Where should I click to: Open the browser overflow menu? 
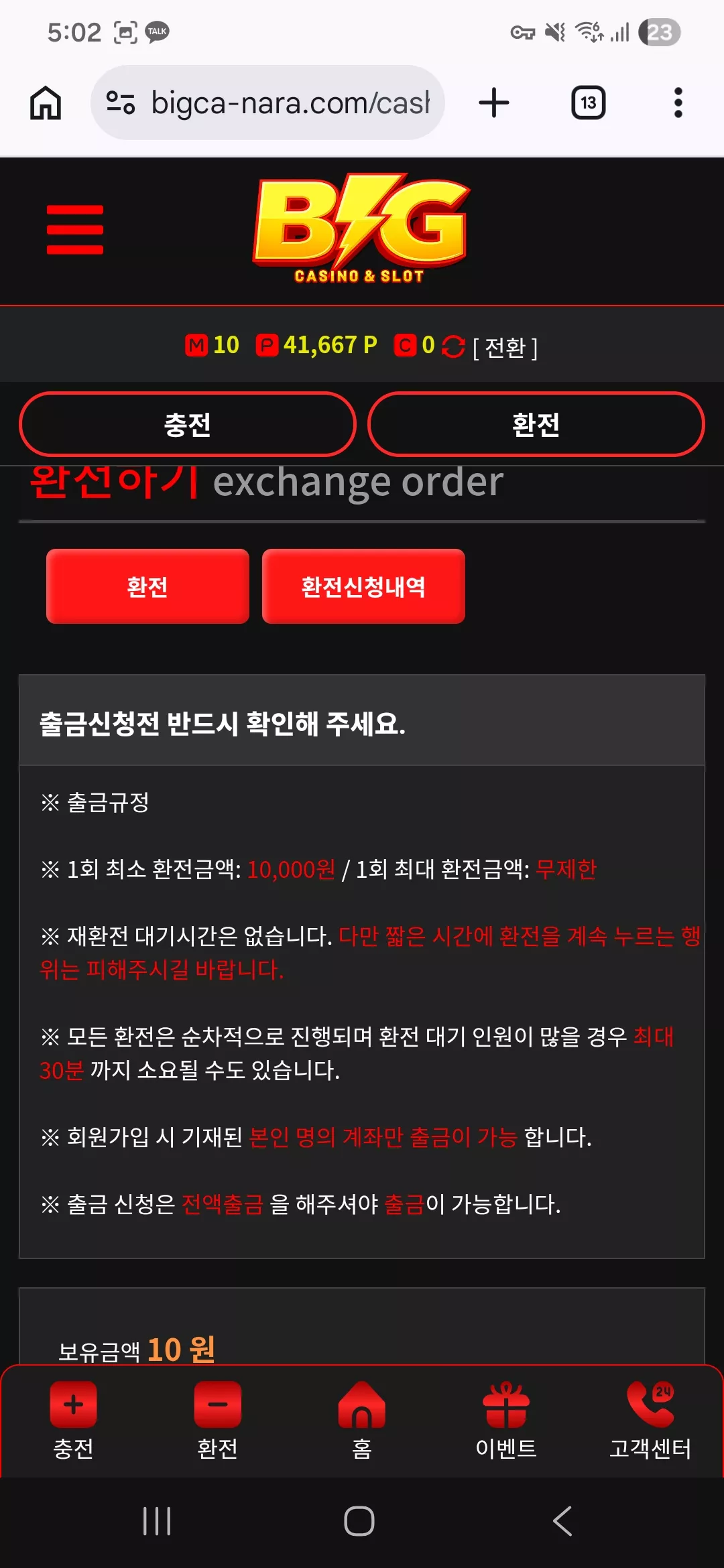[x=678, y=103]
